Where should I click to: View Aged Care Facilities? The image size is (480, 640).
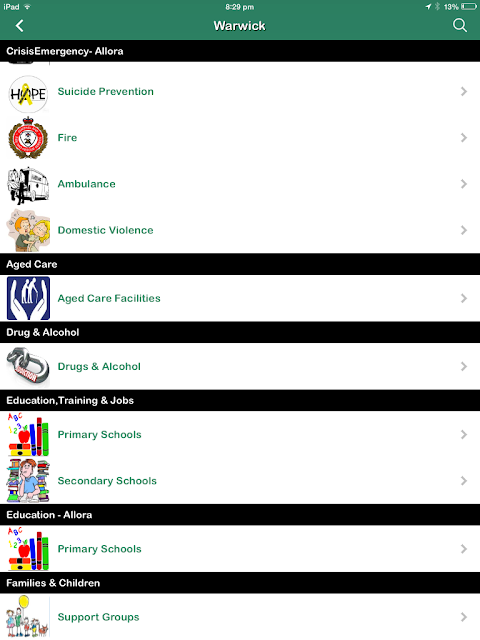point(240,298)
